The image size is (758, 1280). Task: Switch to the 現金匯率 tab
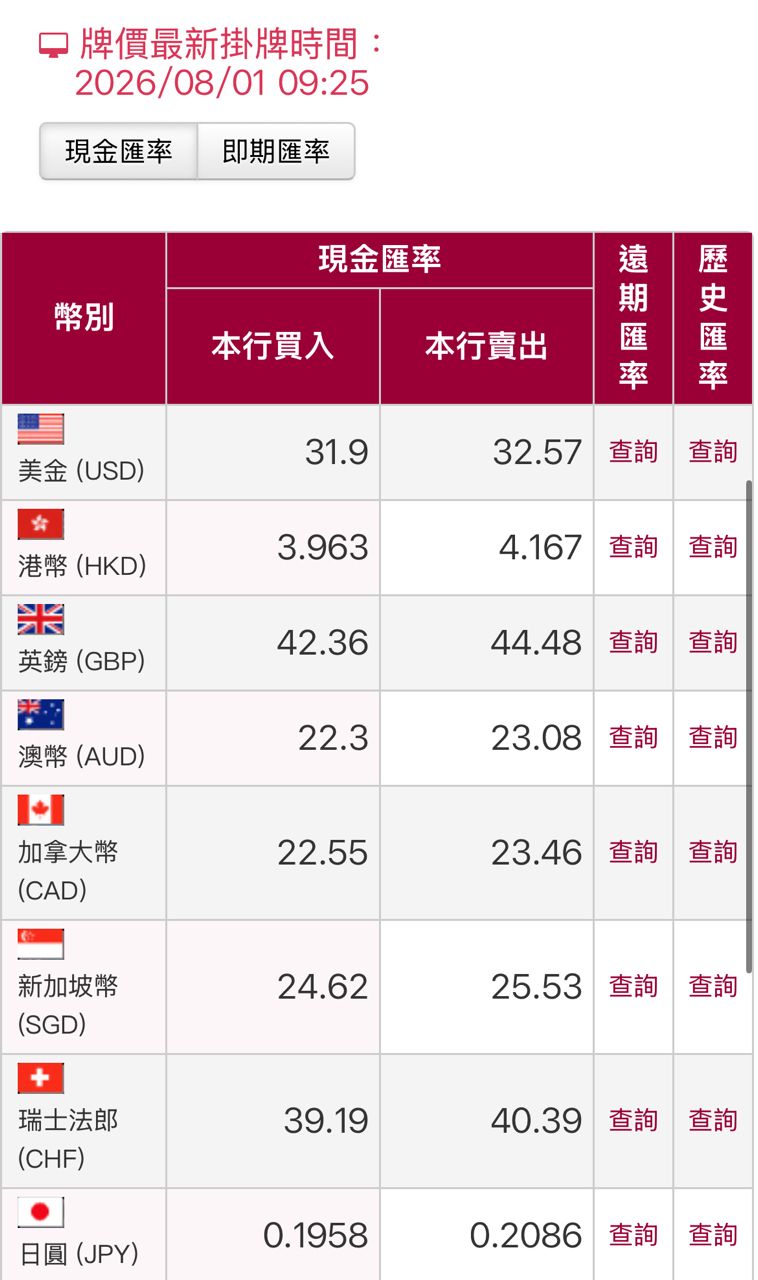point(118,151)
